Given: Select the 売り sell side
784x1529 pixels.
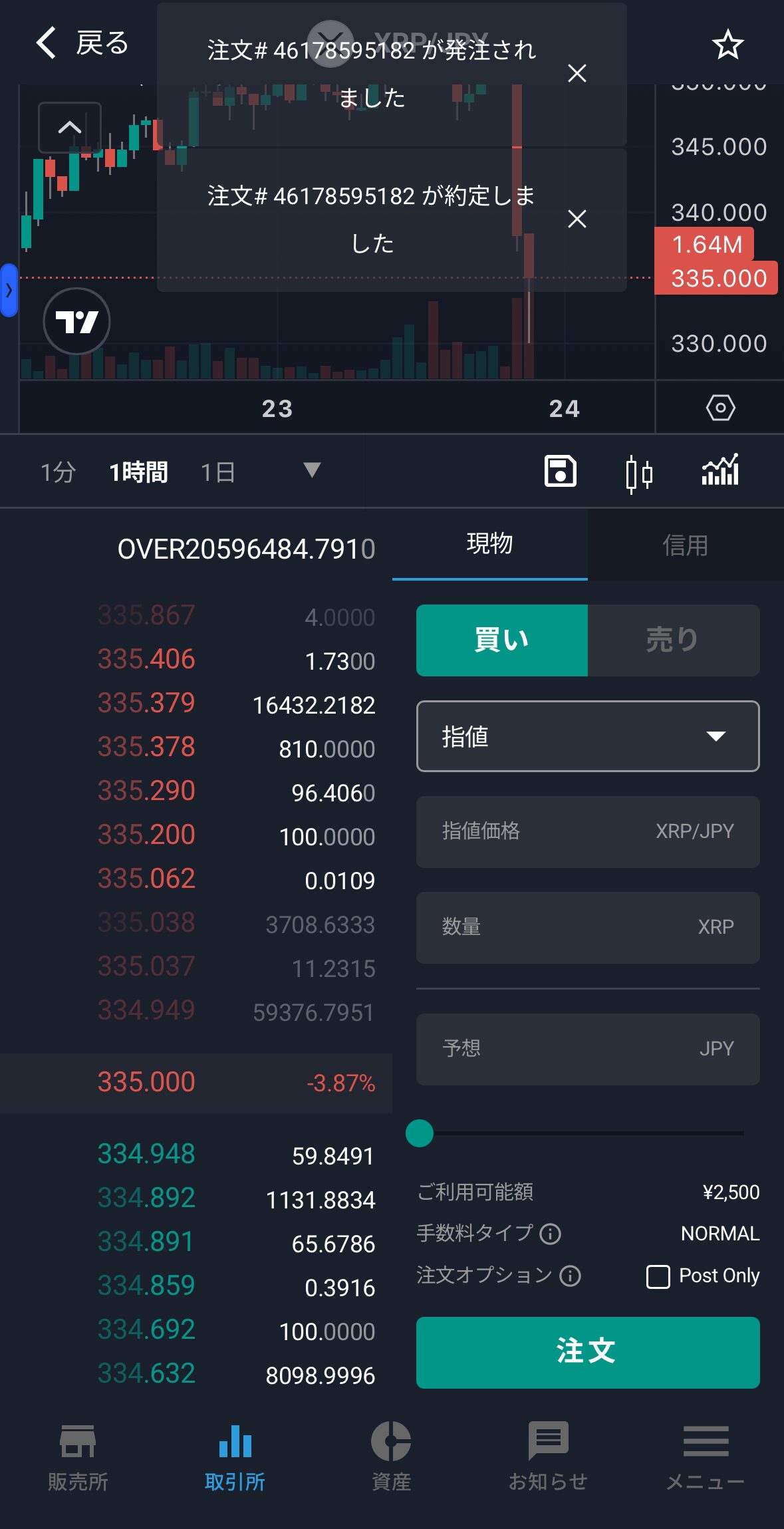Looking at the screenshot, I should [x=673, y=640].
